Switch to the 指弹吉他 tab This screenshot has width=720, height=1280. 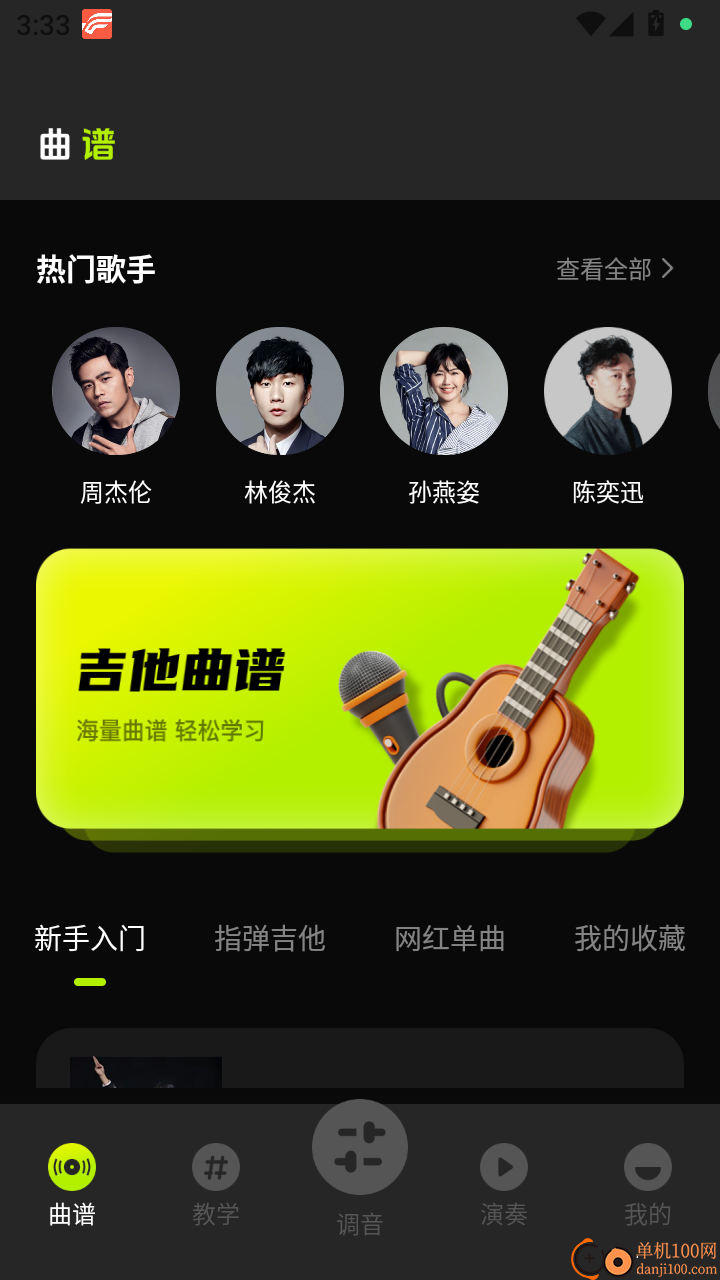tap(270, 939)
